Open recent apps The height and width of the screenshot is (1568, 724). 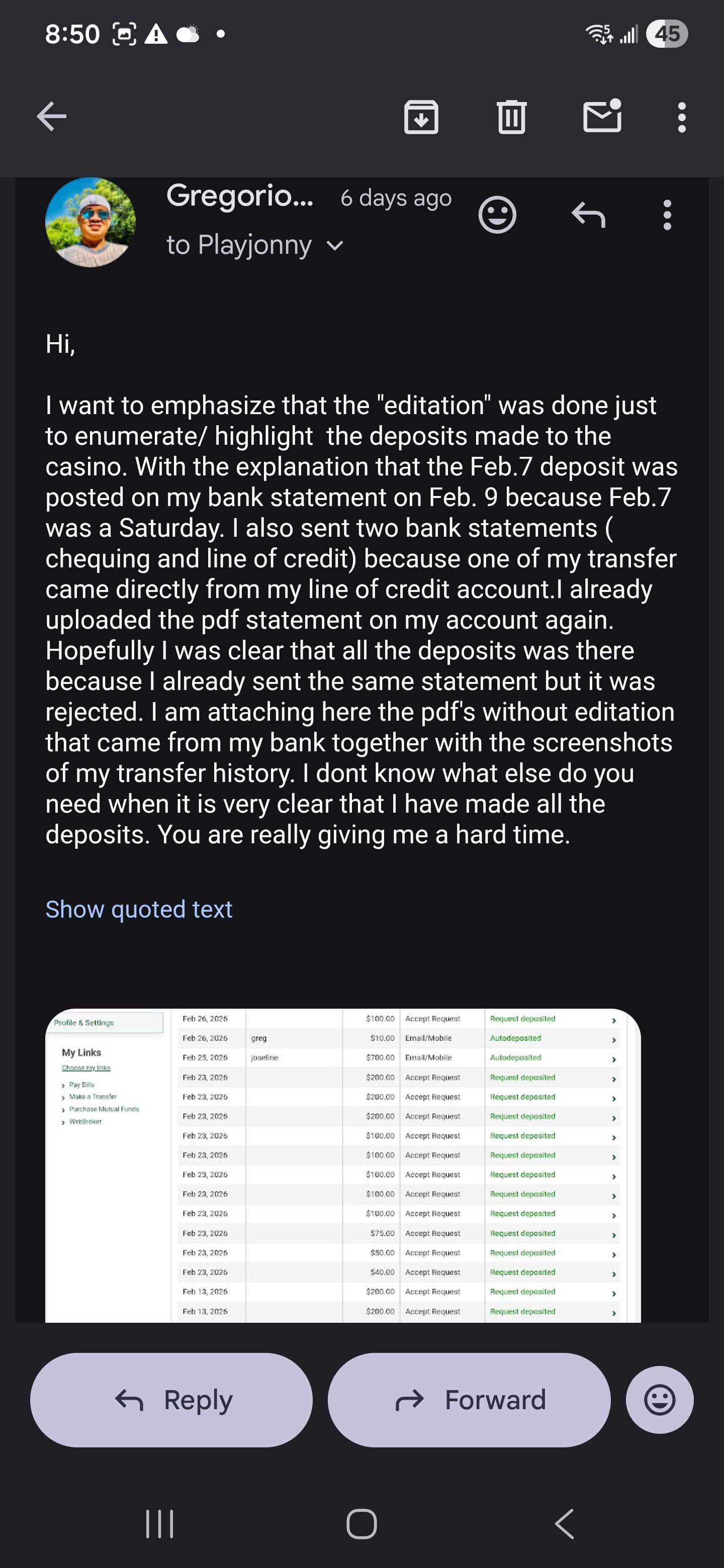pos(159,1524)
